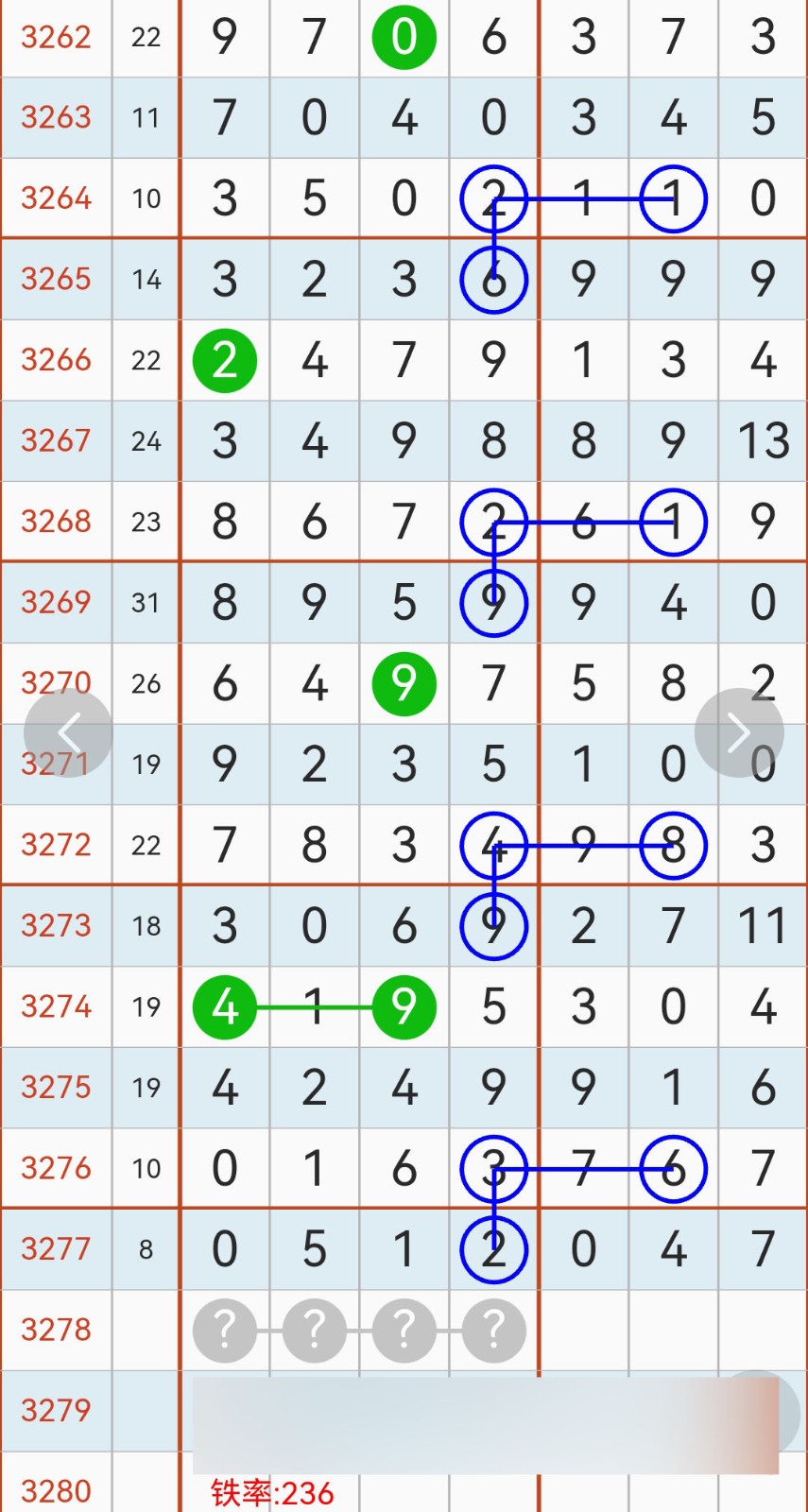Expand details for row 3268

[56, 521]
